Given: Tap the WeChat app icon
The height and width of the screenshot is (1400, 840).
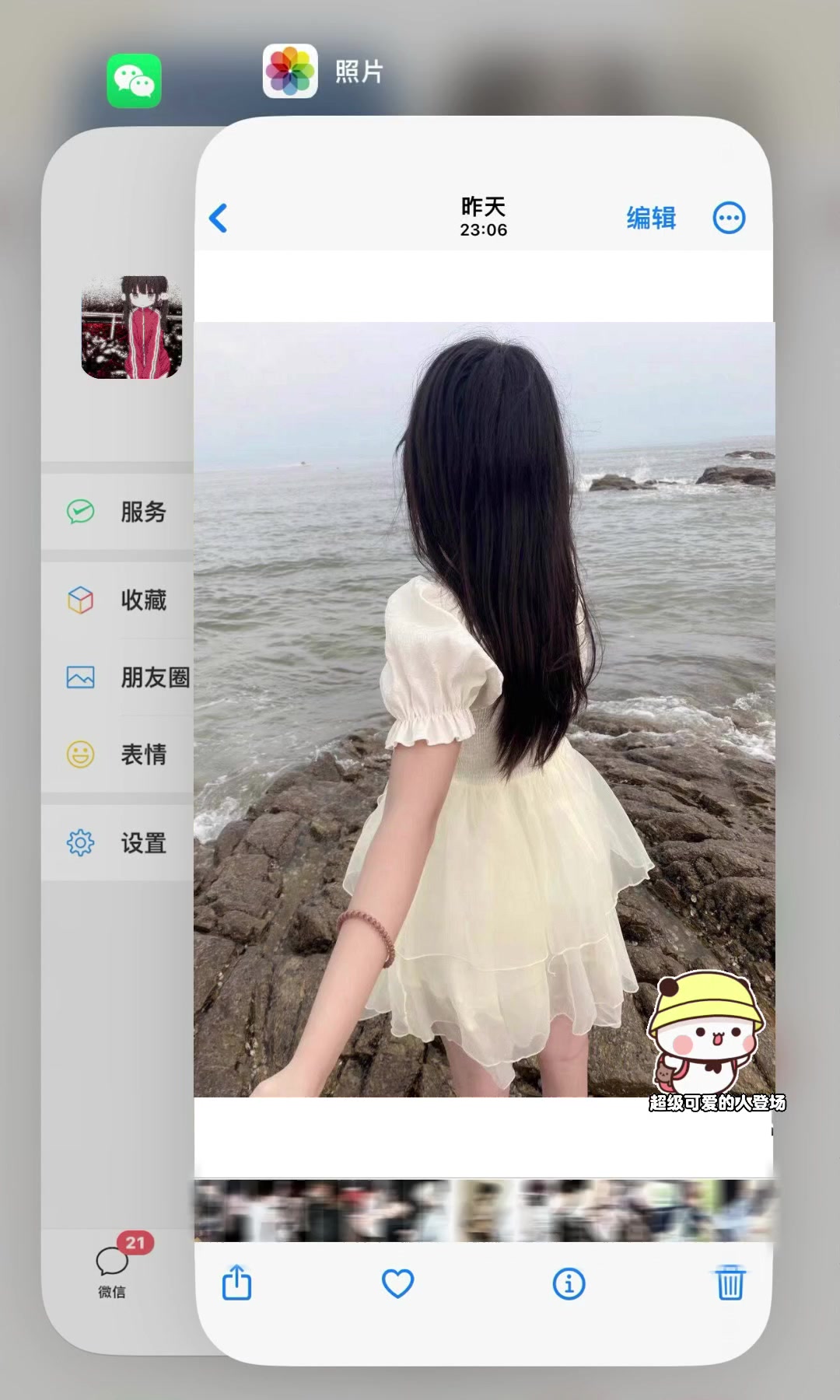Looking at the screenshot, I should click(134, 81).
